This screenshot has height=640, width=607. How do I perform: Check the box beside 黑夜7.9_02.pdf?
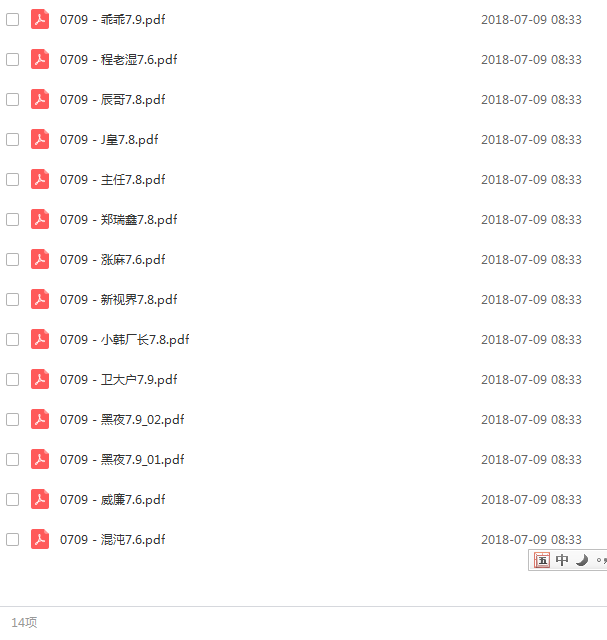click(13, 419)
